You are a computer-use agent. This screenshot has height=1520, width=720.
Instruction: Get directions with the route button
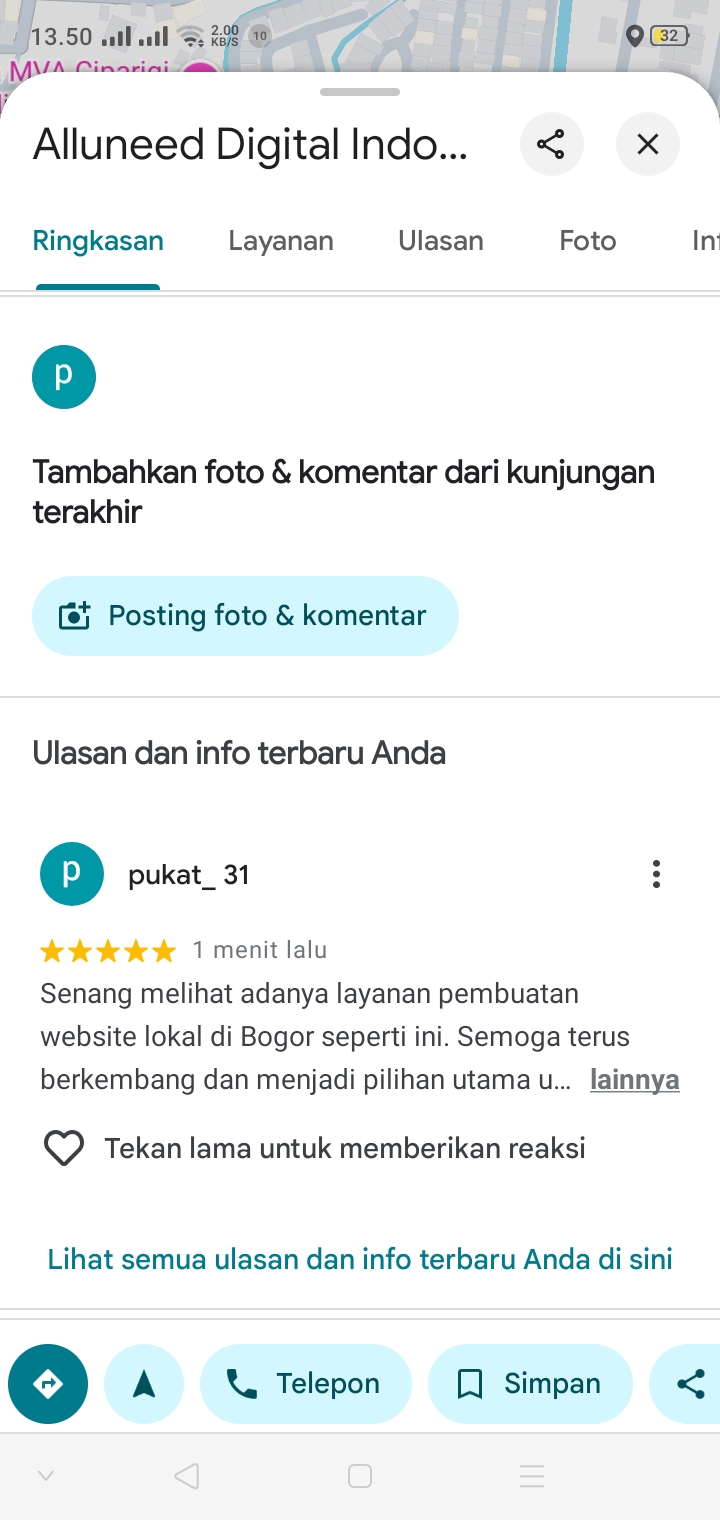(48, 1384)
